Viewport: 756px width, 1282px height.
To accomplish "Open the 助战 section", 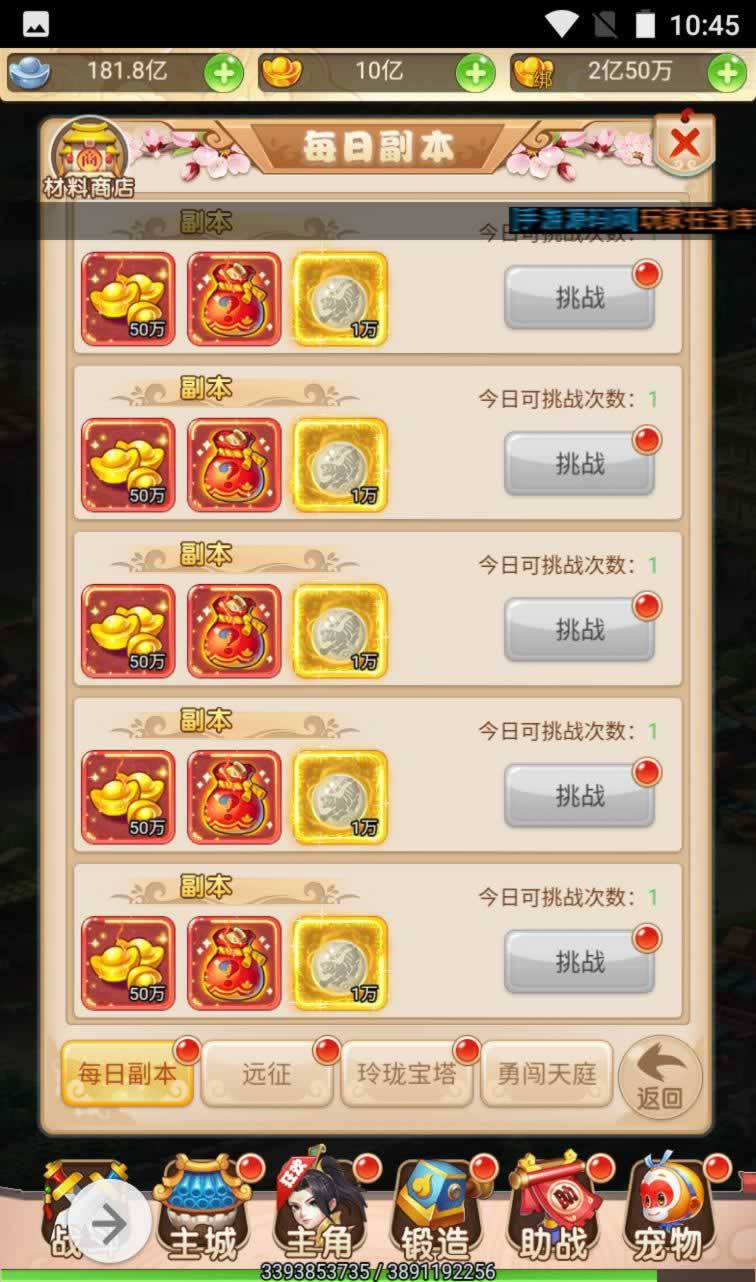I will coord(551,1210).
